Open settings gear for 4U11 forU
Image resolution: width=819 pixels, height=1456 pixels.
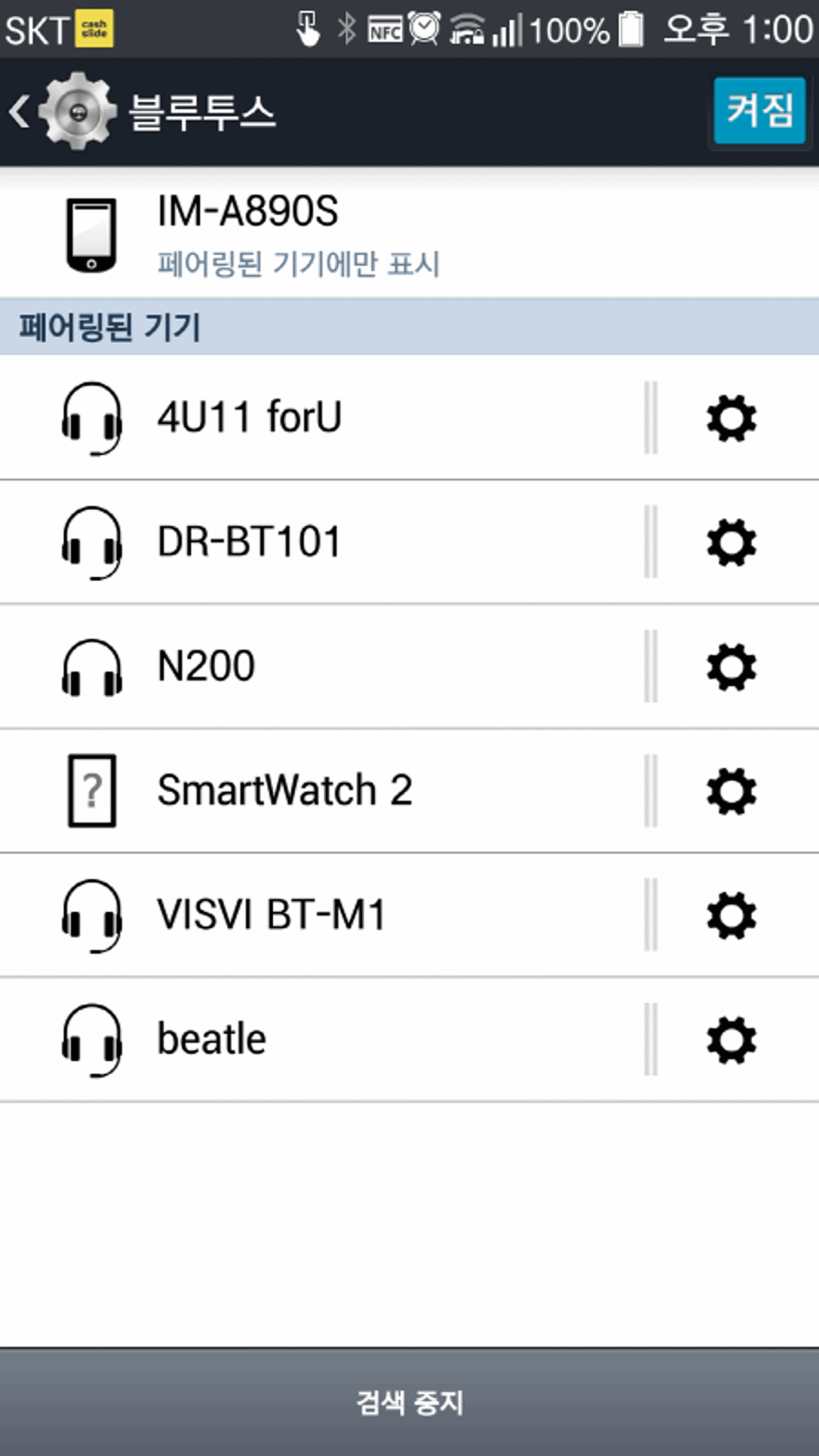pos(732,418)
